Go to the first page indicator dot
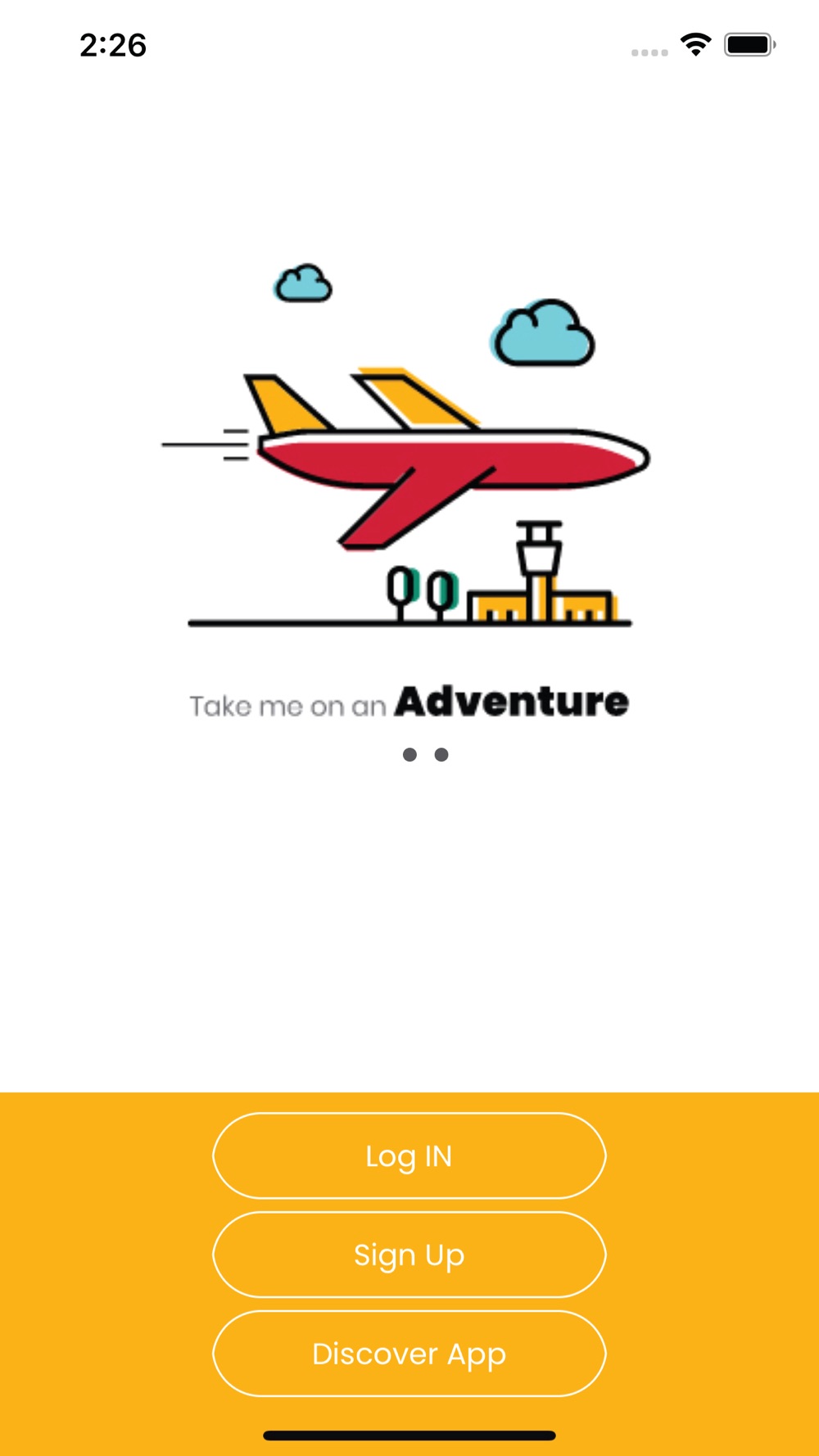 tap(409, 754)
